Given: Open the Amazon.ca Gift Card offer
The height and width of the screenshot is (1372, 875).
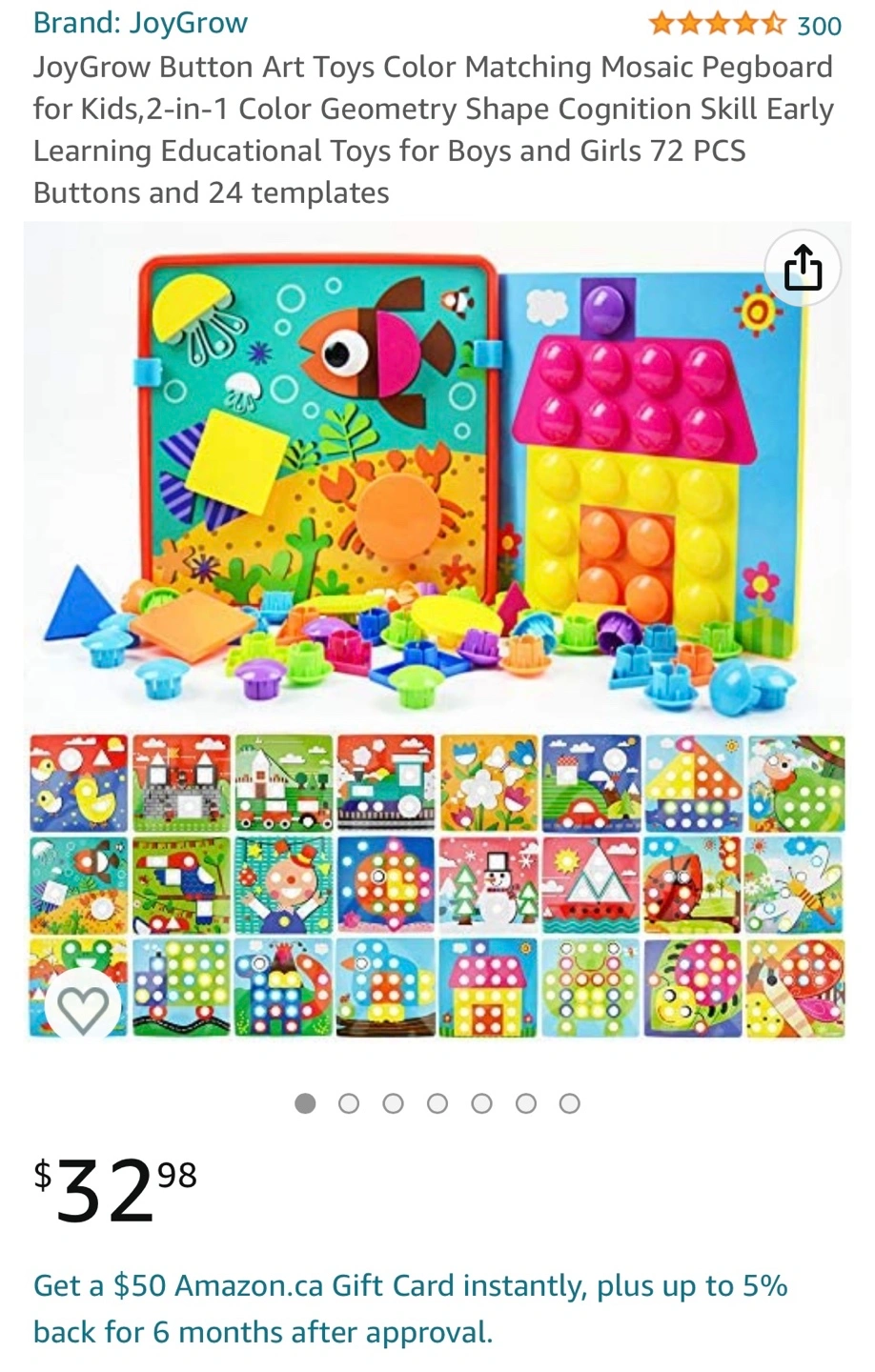Looking at the screenshot, I should [x=410, y=1307].
